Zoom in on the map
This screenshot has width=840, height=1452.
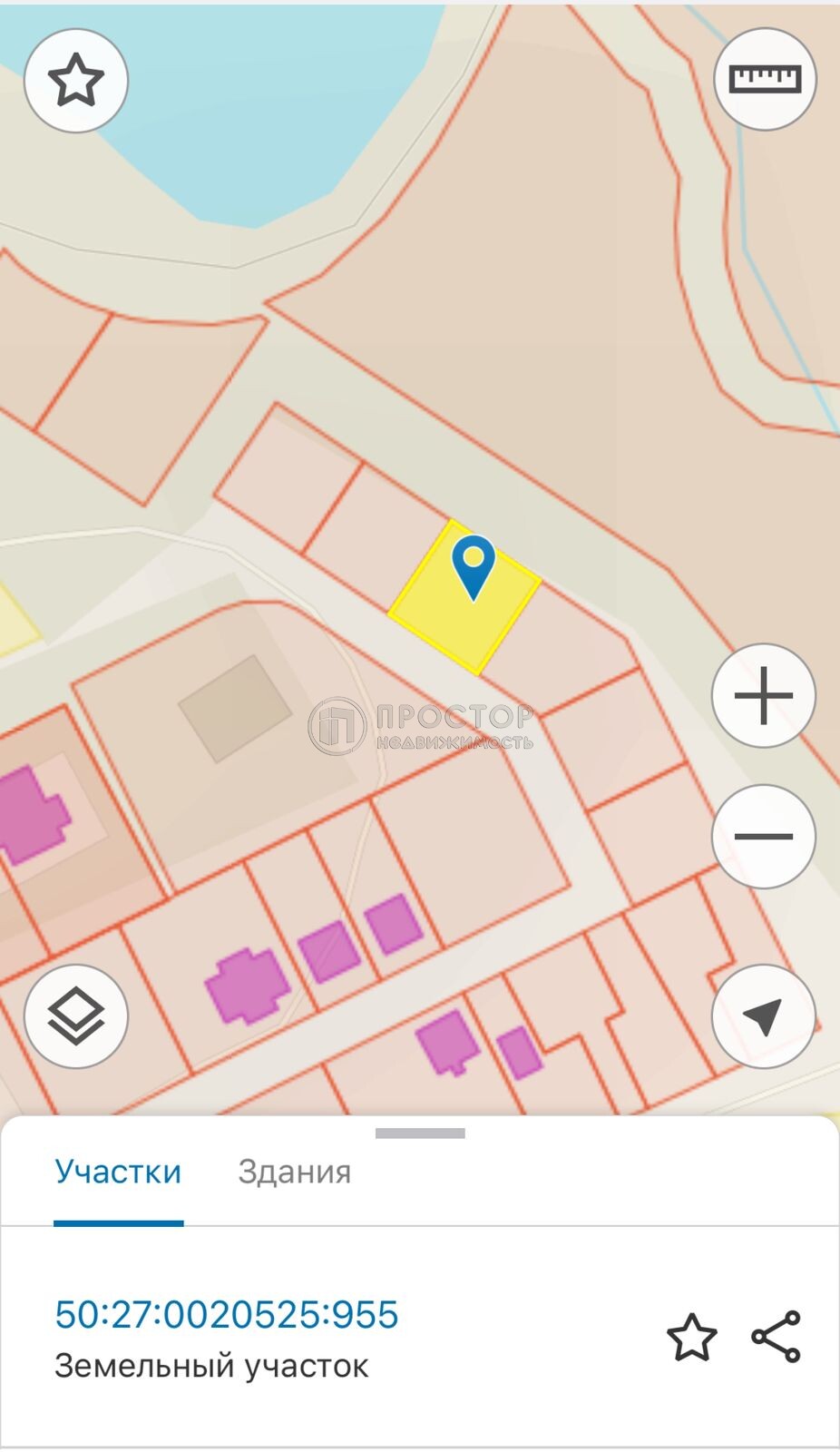click(763, 696)
